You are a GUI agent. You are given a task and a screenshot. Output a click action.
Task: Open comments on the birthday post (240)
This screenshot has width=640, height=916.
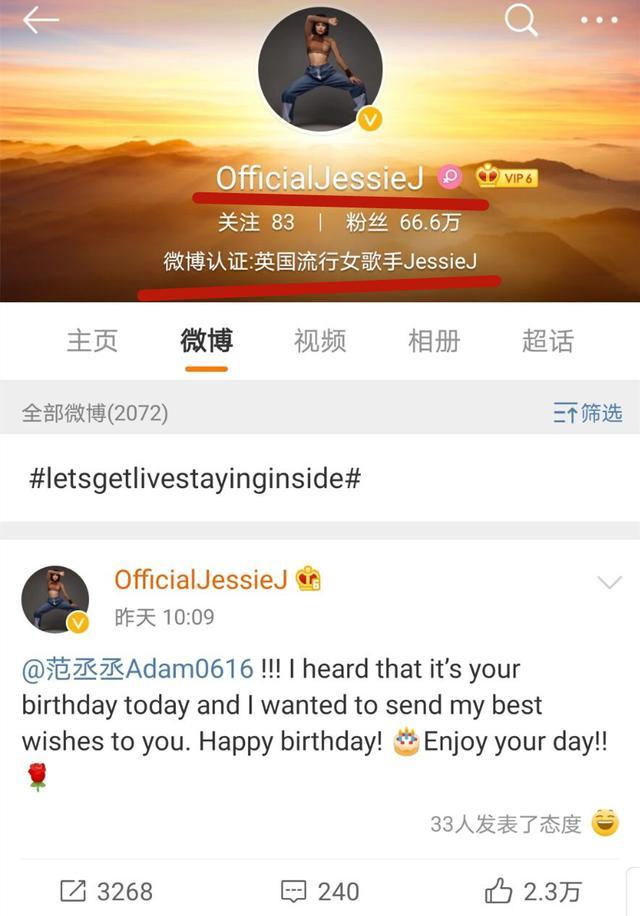(x=320, y=890)
